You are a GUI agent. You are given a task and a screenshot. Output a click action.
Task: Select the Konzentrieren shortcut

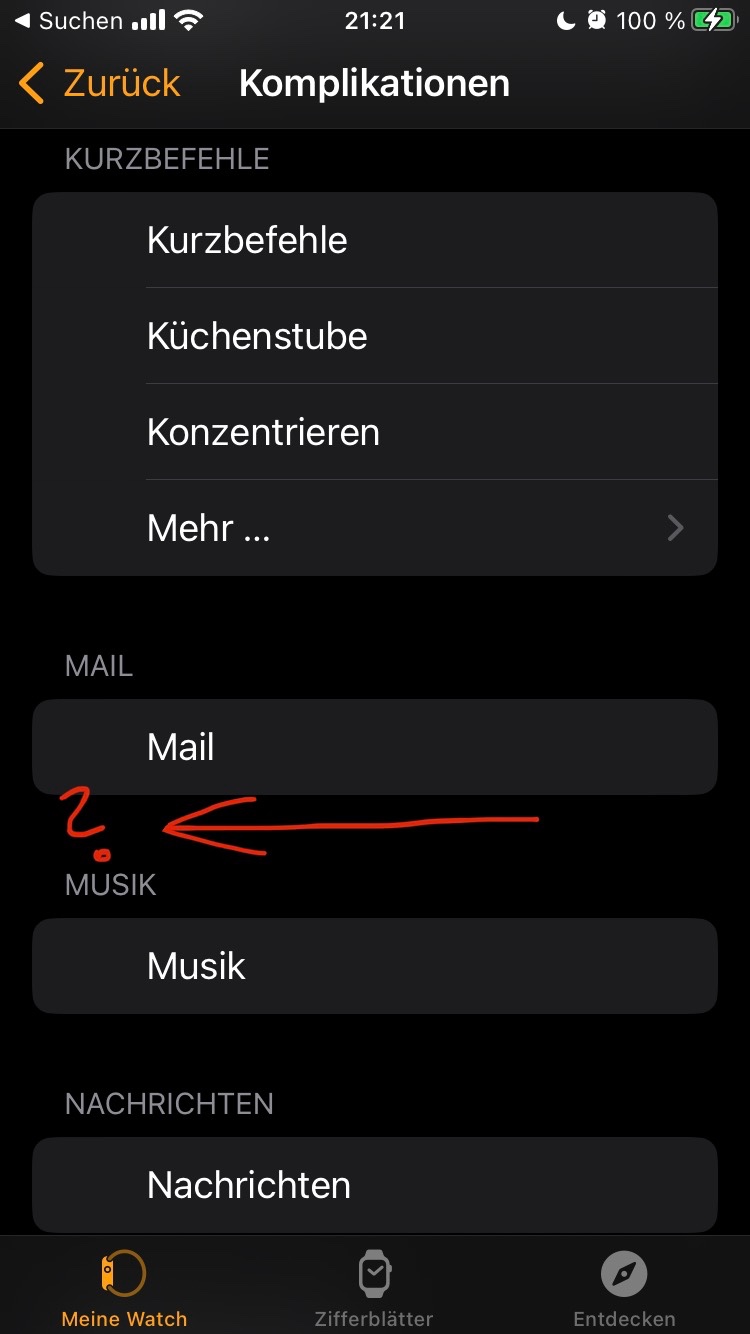[375, 432]
